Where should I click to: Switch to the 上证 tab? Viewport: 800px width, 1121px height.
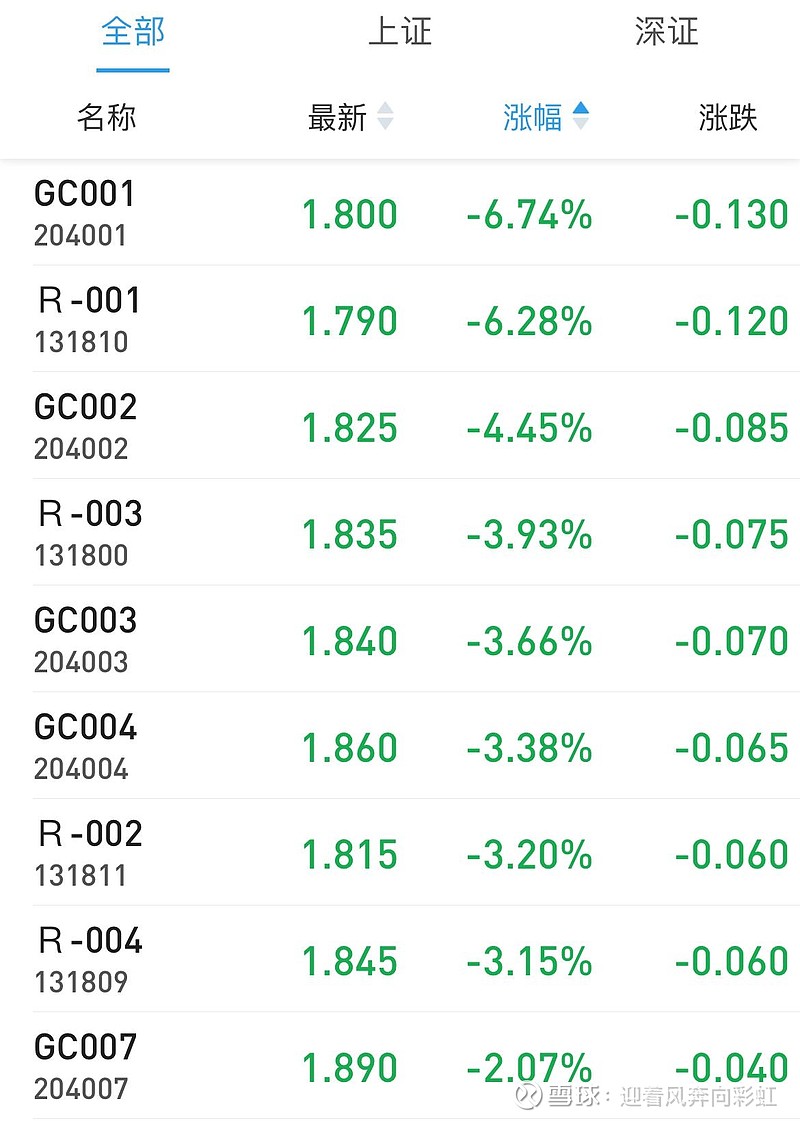click(400, 32)
